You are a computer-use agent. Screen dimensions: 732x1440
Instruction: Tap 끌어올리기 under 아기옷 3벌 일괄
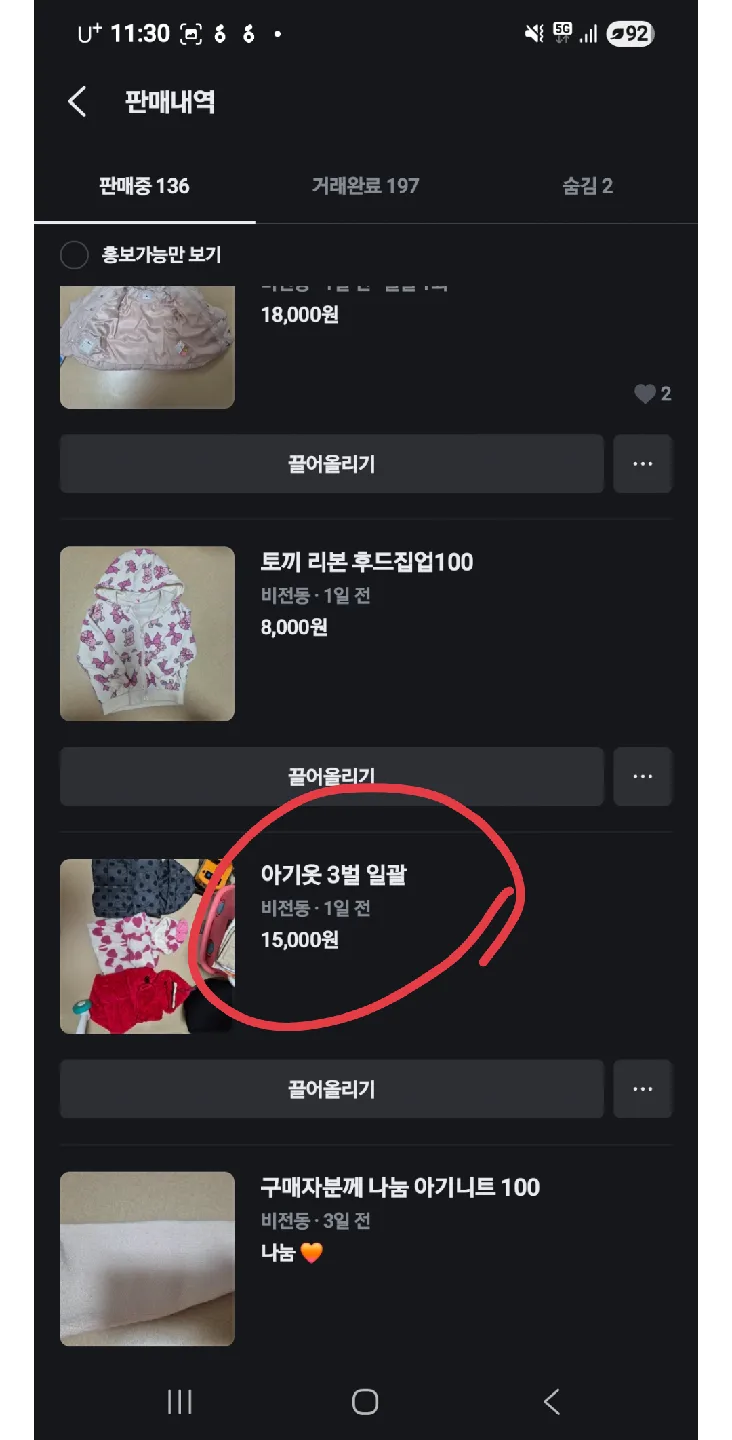331,1089
